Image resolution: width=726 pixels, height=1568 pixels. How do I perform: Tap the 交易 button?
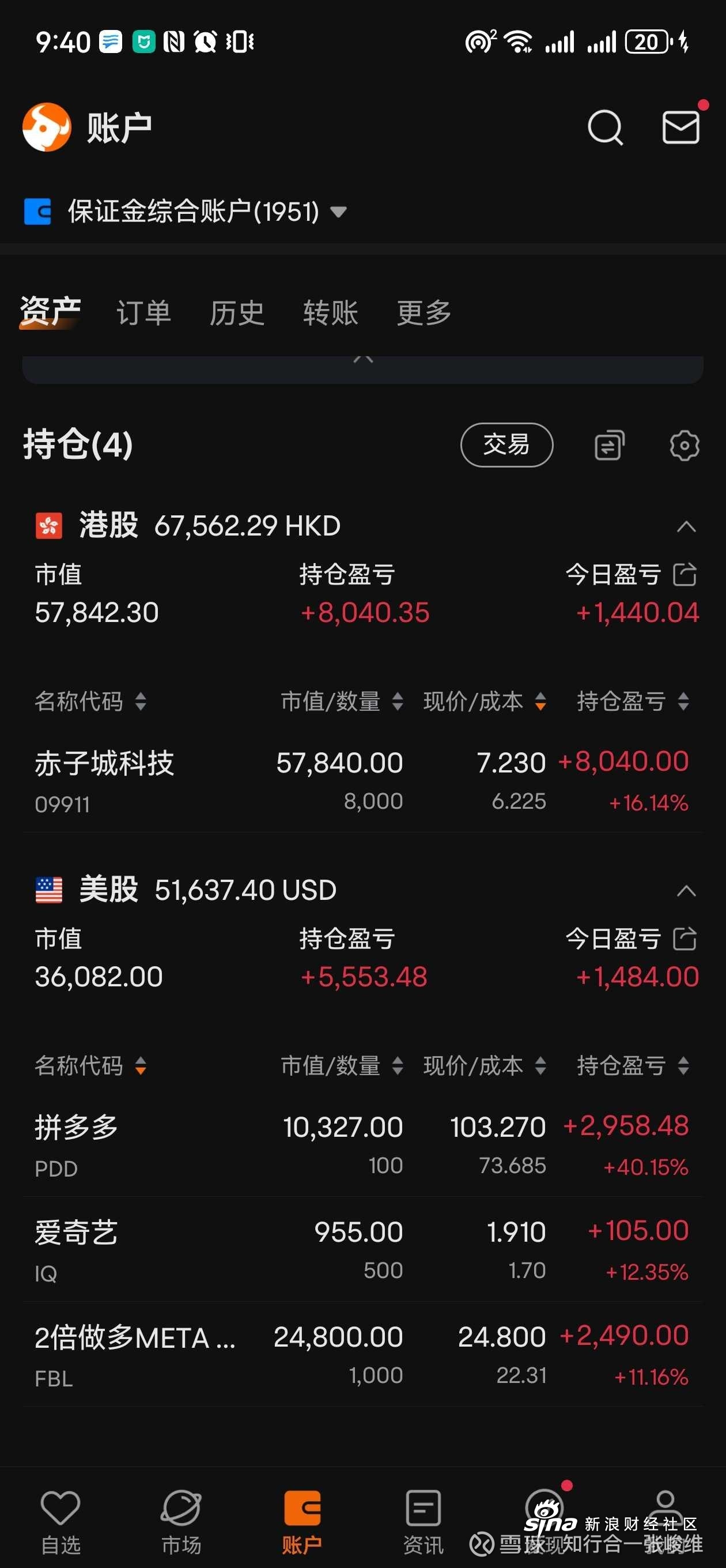coord(506,445)
